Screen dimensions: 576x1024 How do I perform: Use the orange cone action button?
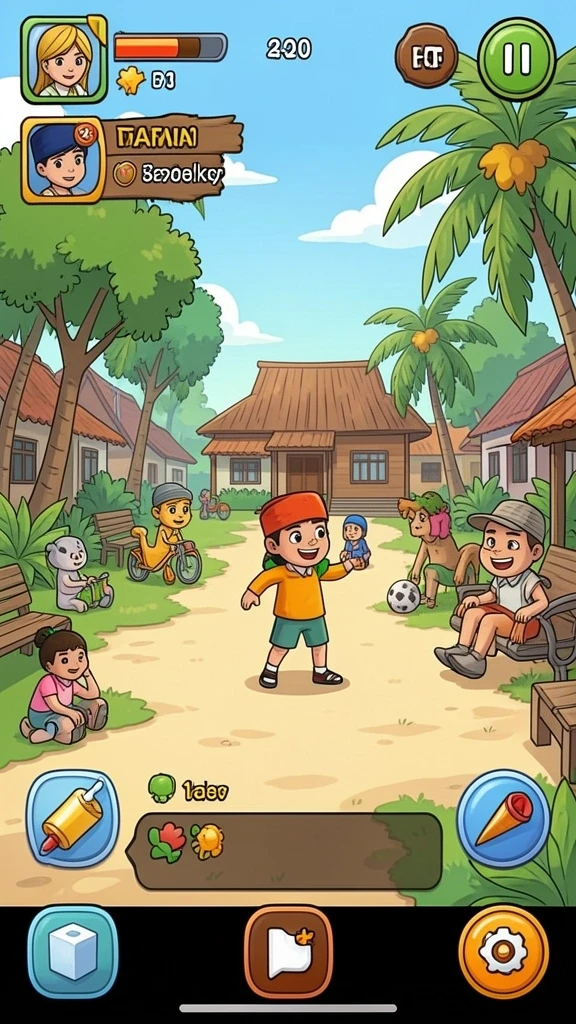click(503, 818)
